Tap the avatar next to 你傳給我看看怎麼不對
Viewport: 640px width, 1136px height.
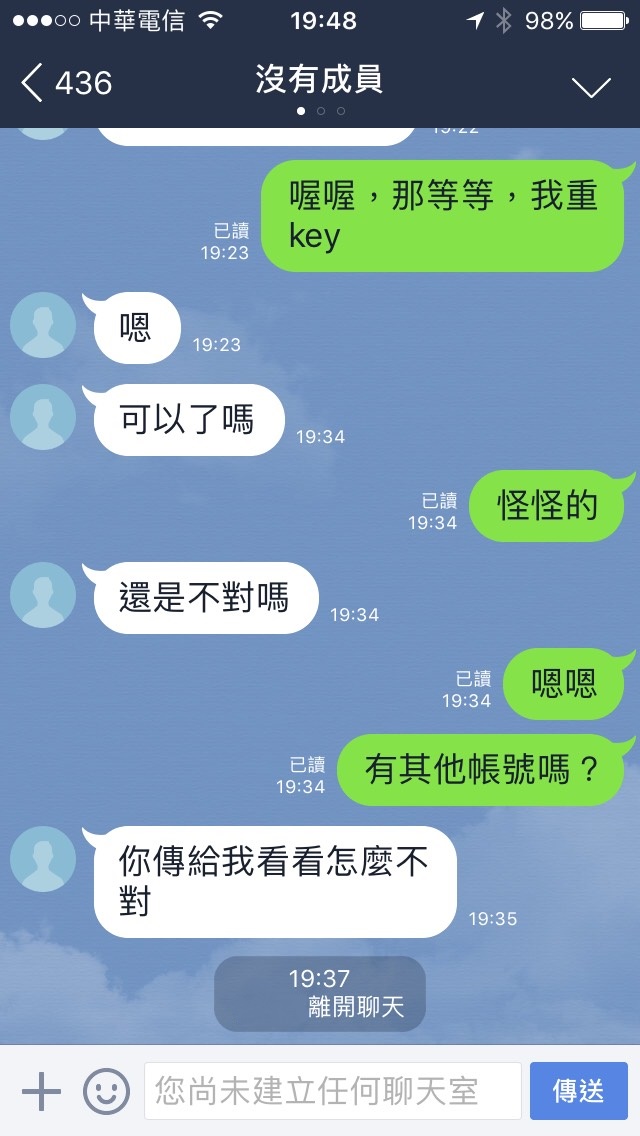click(x=43, y=859)
